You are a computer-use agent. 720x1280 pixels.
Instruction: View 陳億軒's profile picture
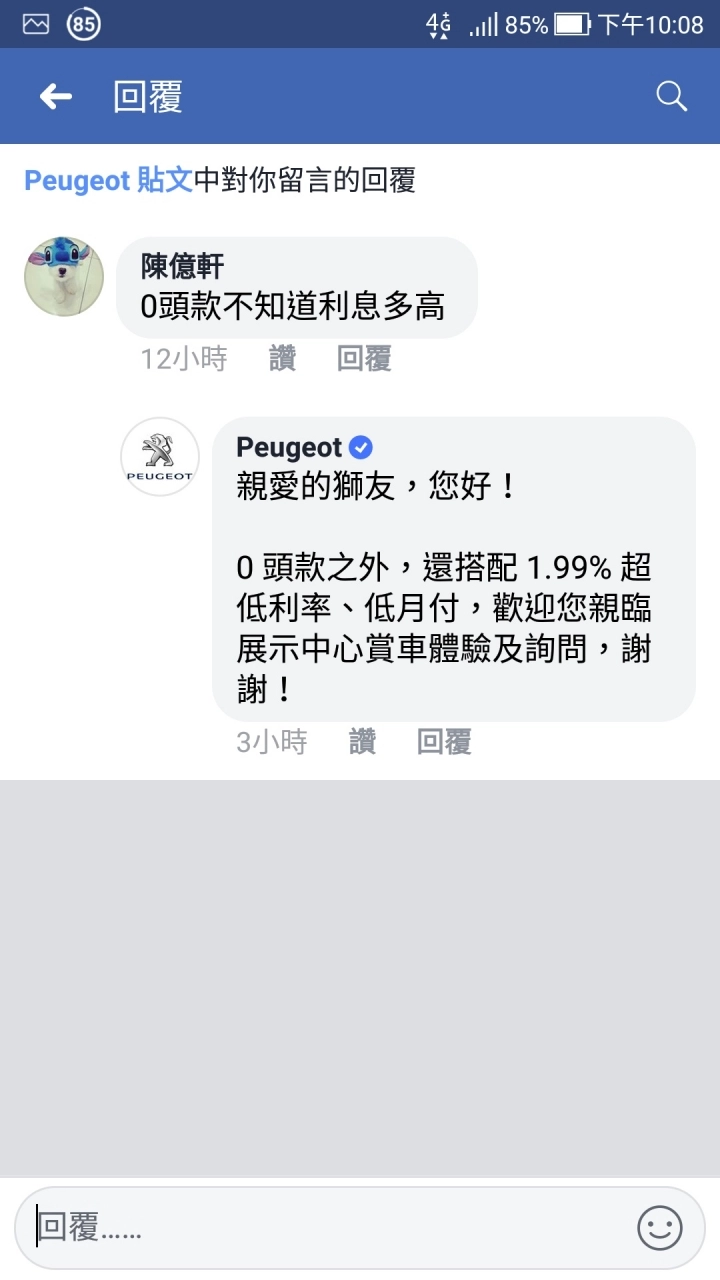pyautogui.click(x=64, y=277)
